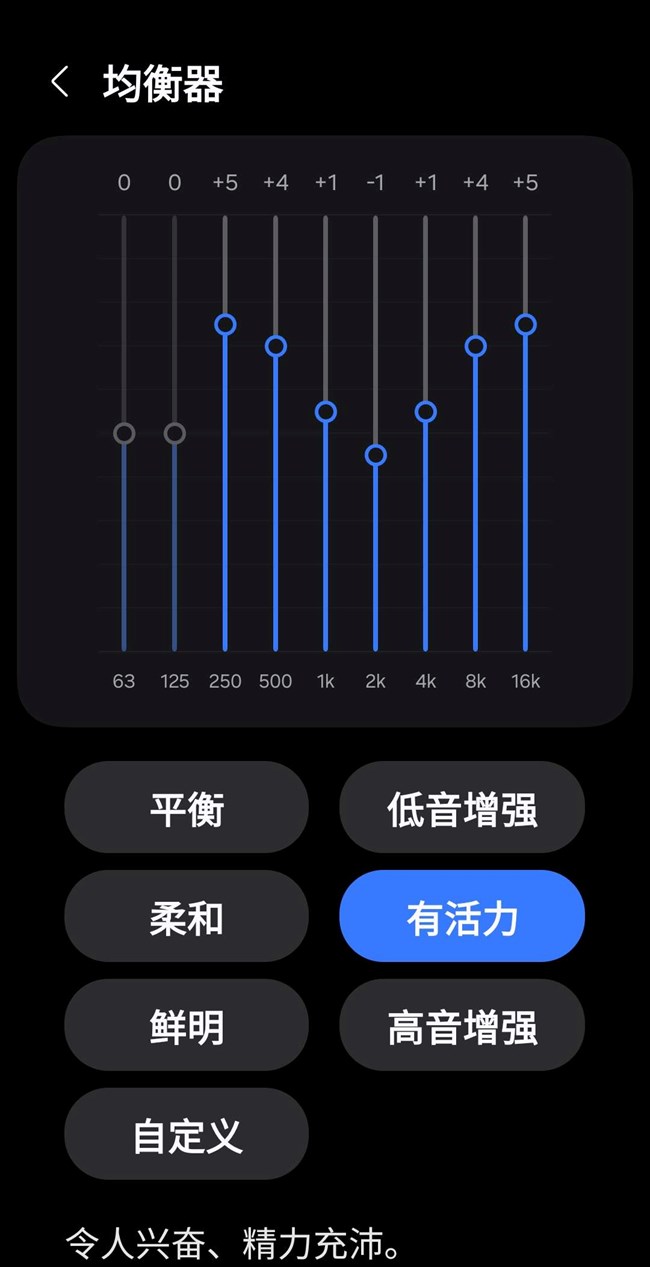Tap the 63 Hz slider handle
This screenshot has height=1267, width=650.
click(x=124, y=433)
